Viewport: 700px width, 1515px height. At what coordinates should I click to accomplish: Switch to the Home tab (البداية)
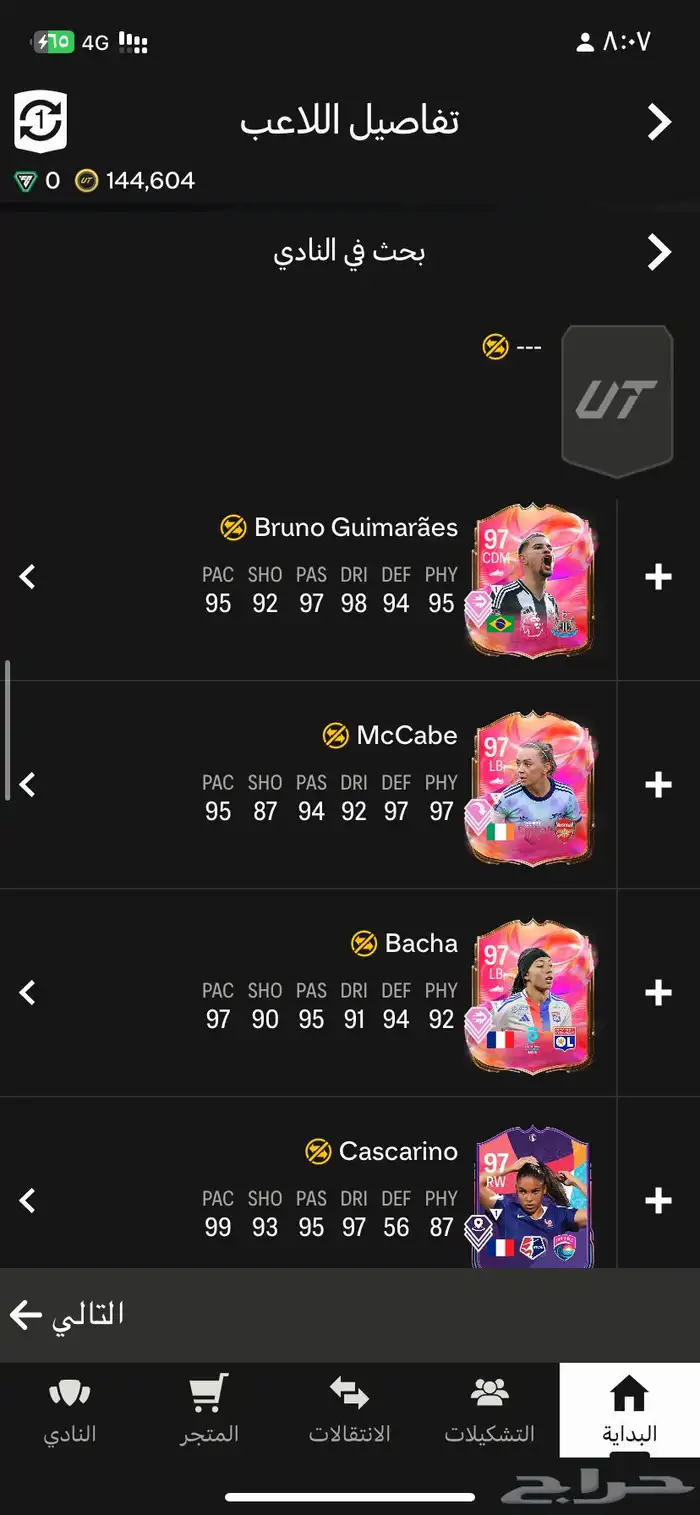tap(629, 1409)
